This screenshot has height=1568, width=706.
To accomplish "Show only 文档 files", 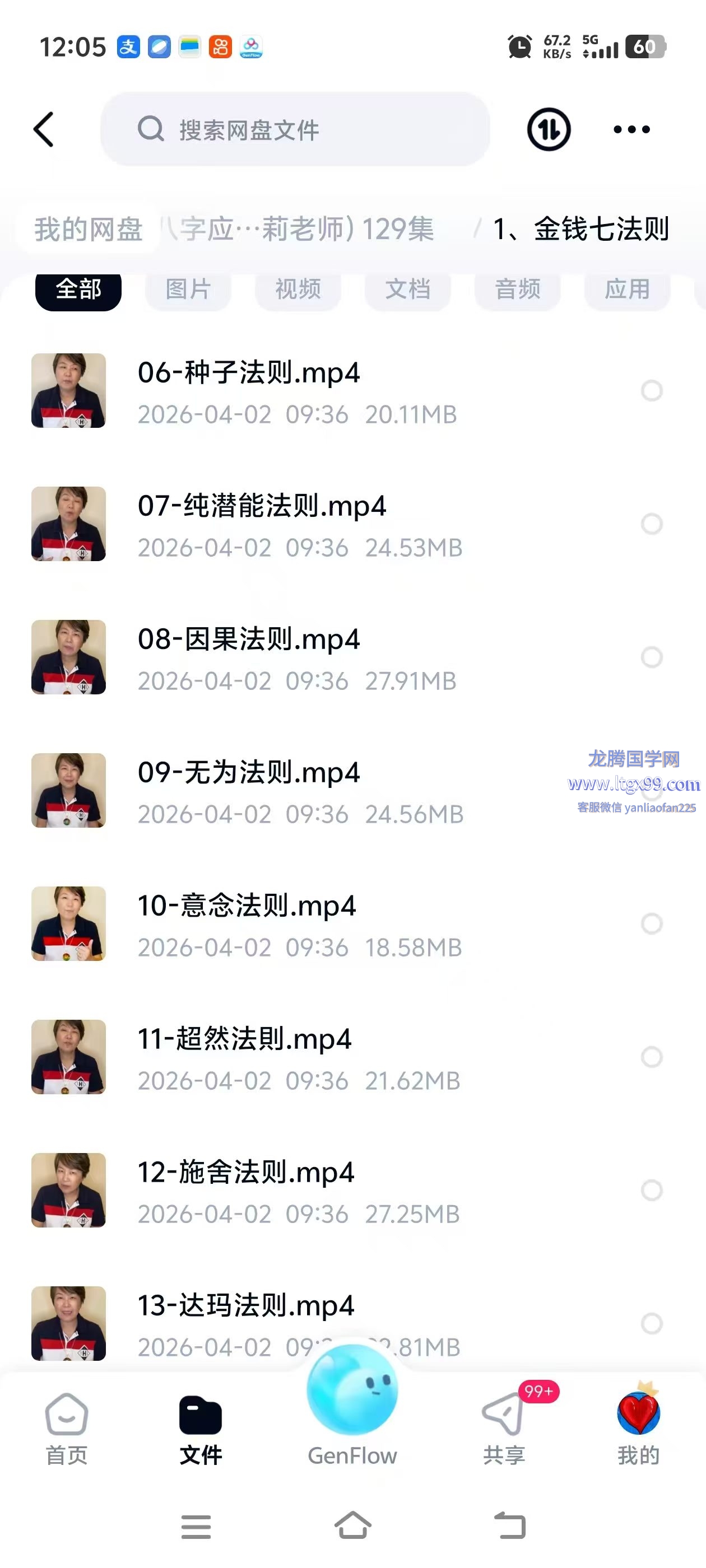I will (x=407, y=289).
